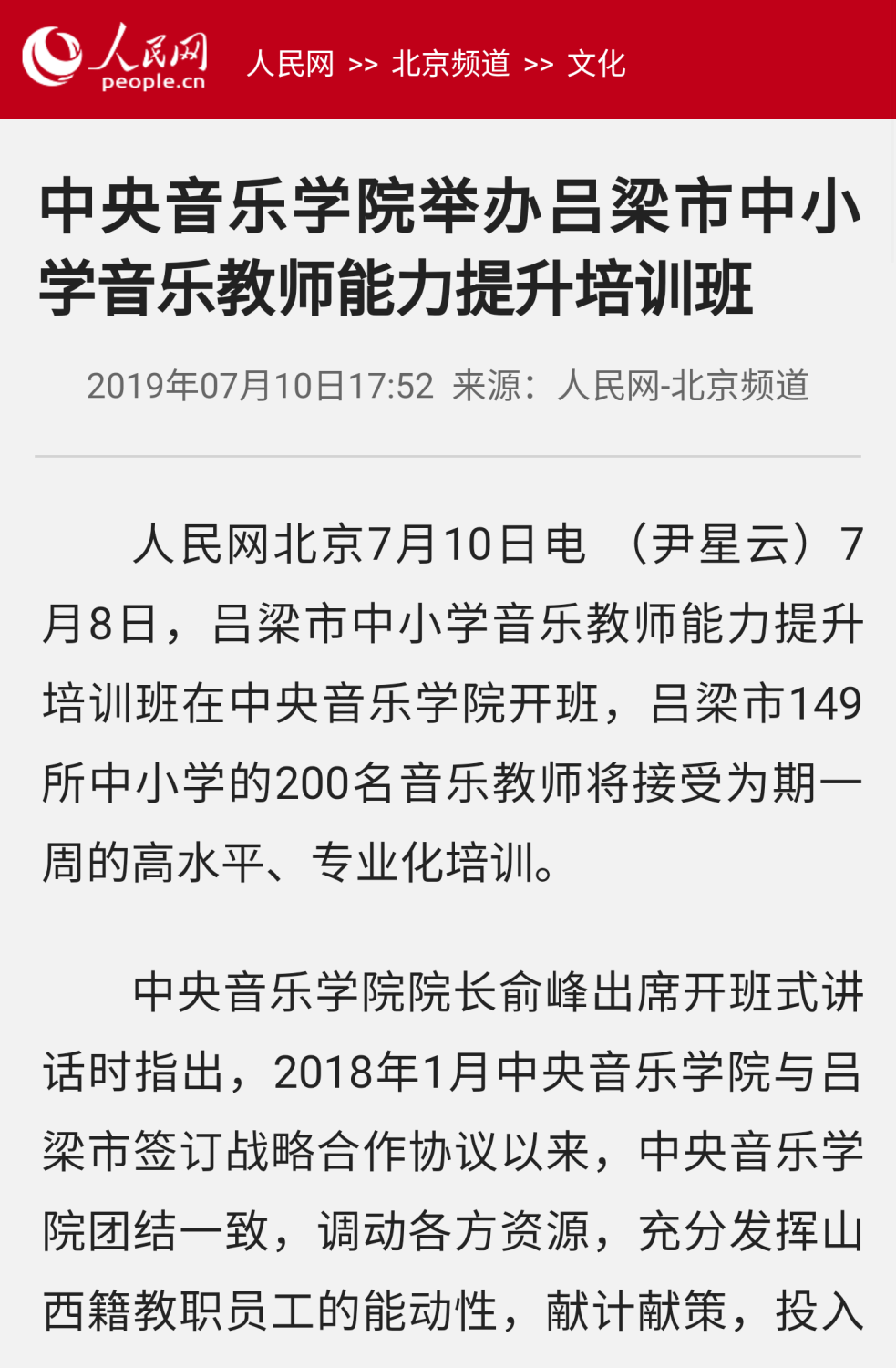Image resolution: width=896 pixels, height=1368 pixels.
Task: Go to 北京频道 breadcrumb link
Action: [x=450, y=64]
